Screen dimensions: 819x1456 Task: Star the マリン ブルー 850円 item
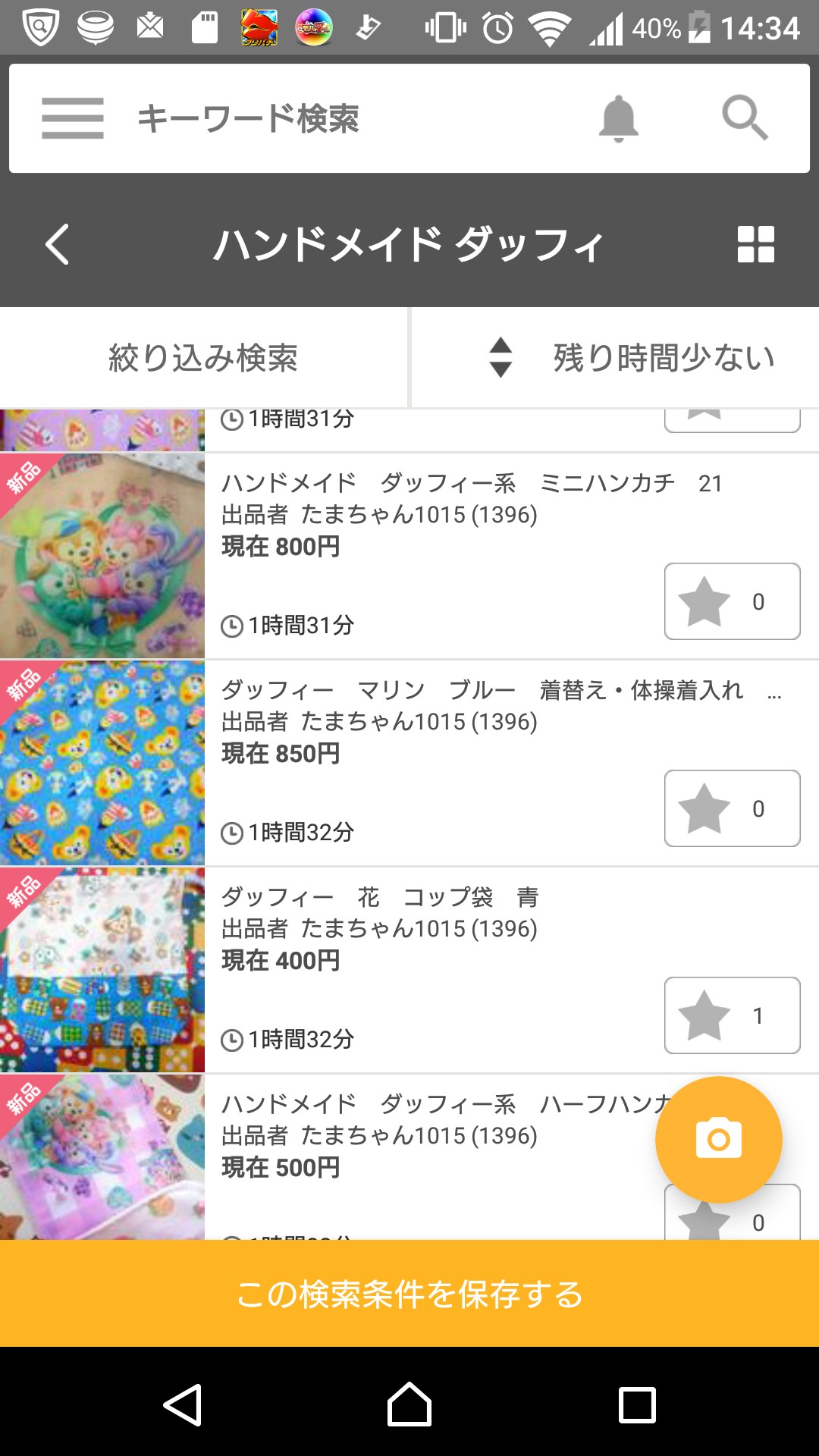(x=732, y=808)
